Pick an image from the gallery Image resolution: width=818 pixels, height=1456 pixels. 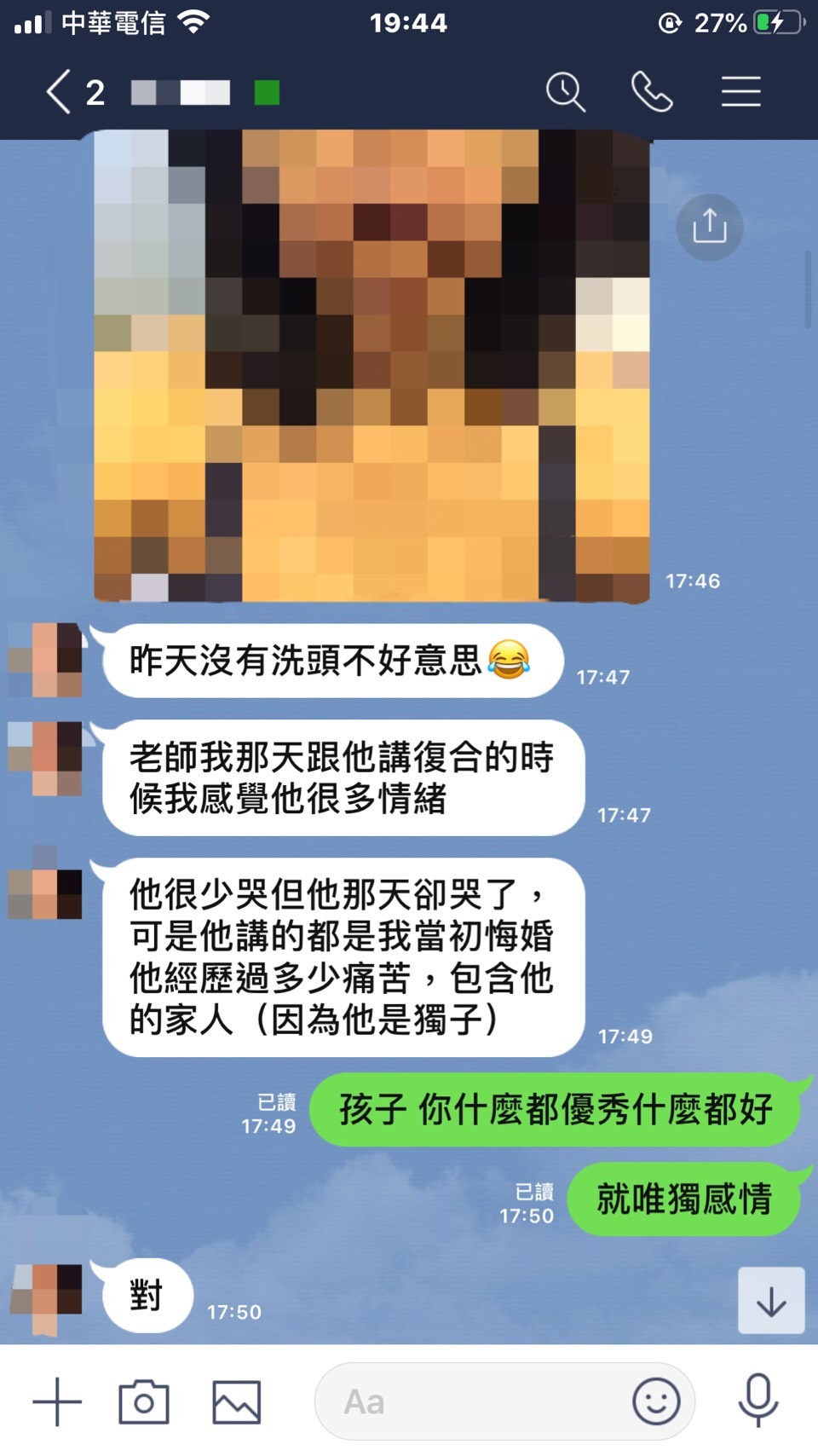pos(236,1401)
